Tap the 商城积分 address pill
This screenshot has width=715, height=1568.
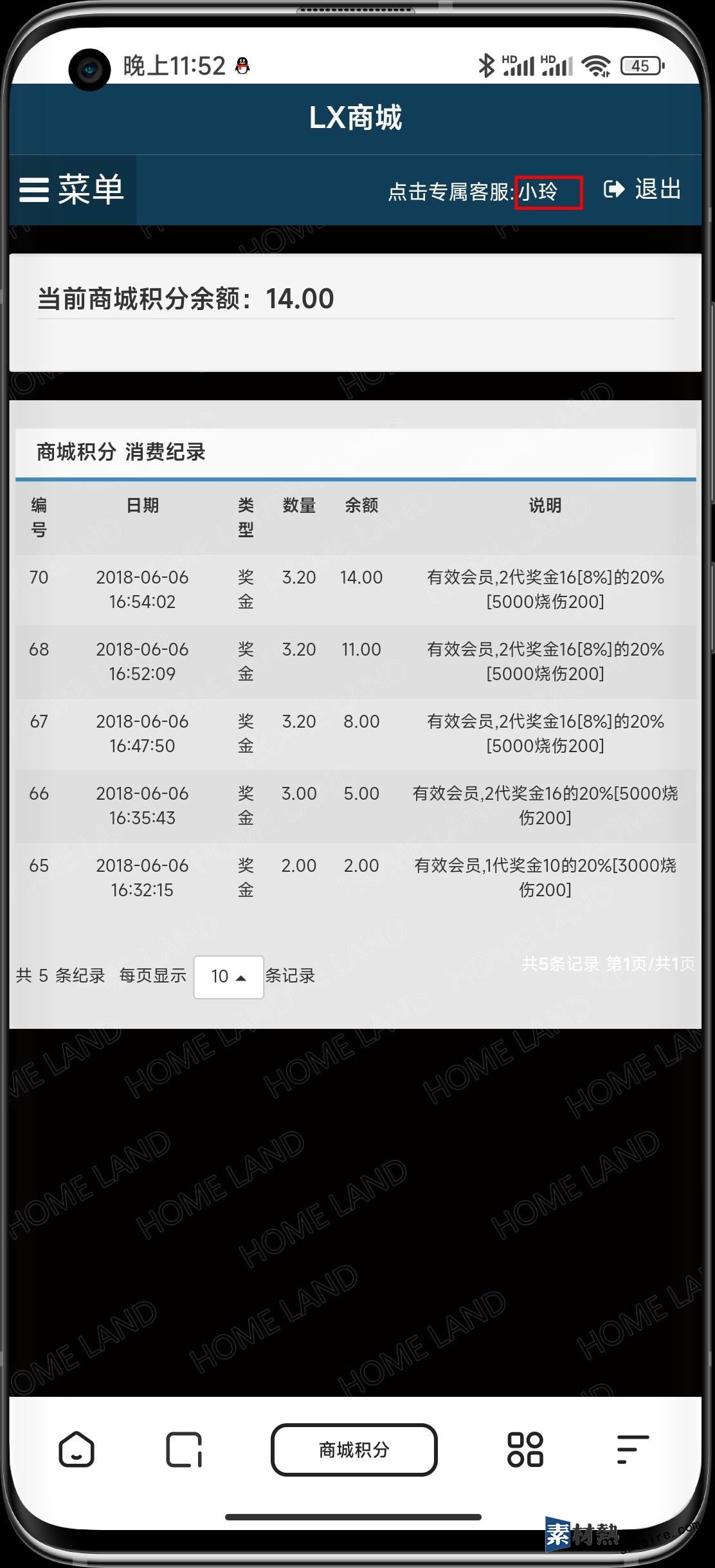354,1450
